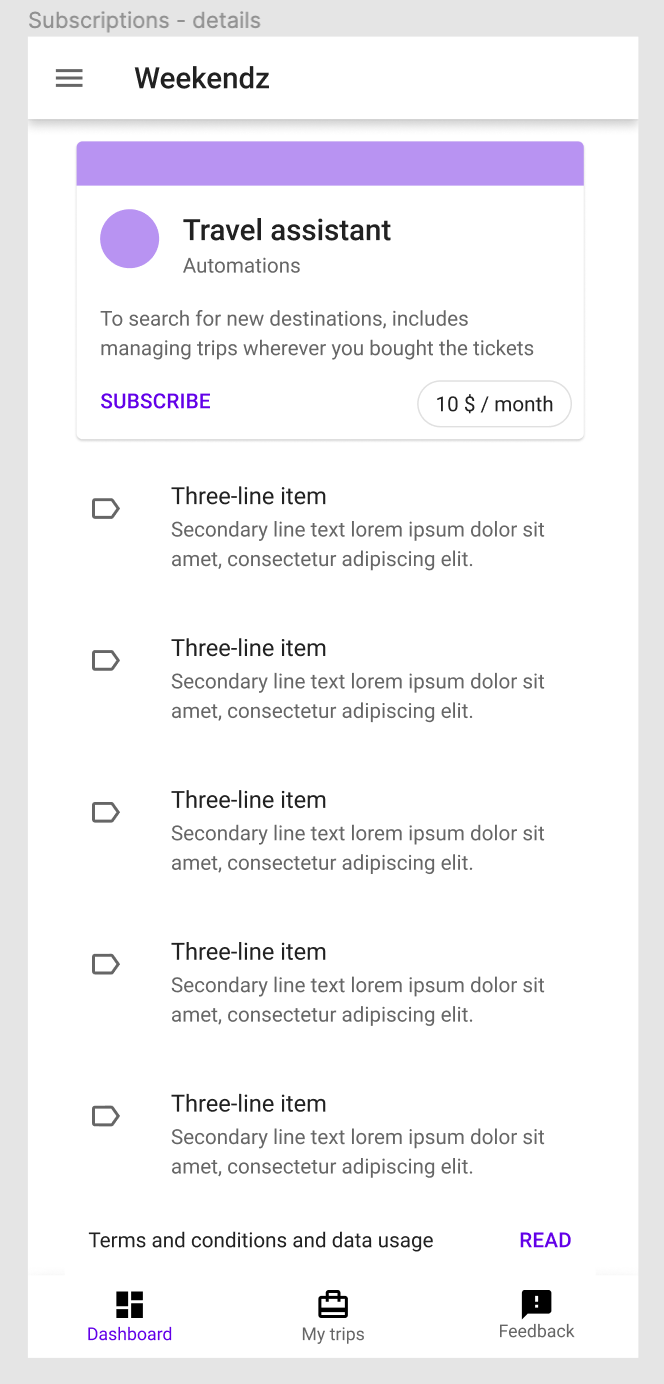Switch to the Dashboard tab

pyautogui.click(x=130, y=1316)
